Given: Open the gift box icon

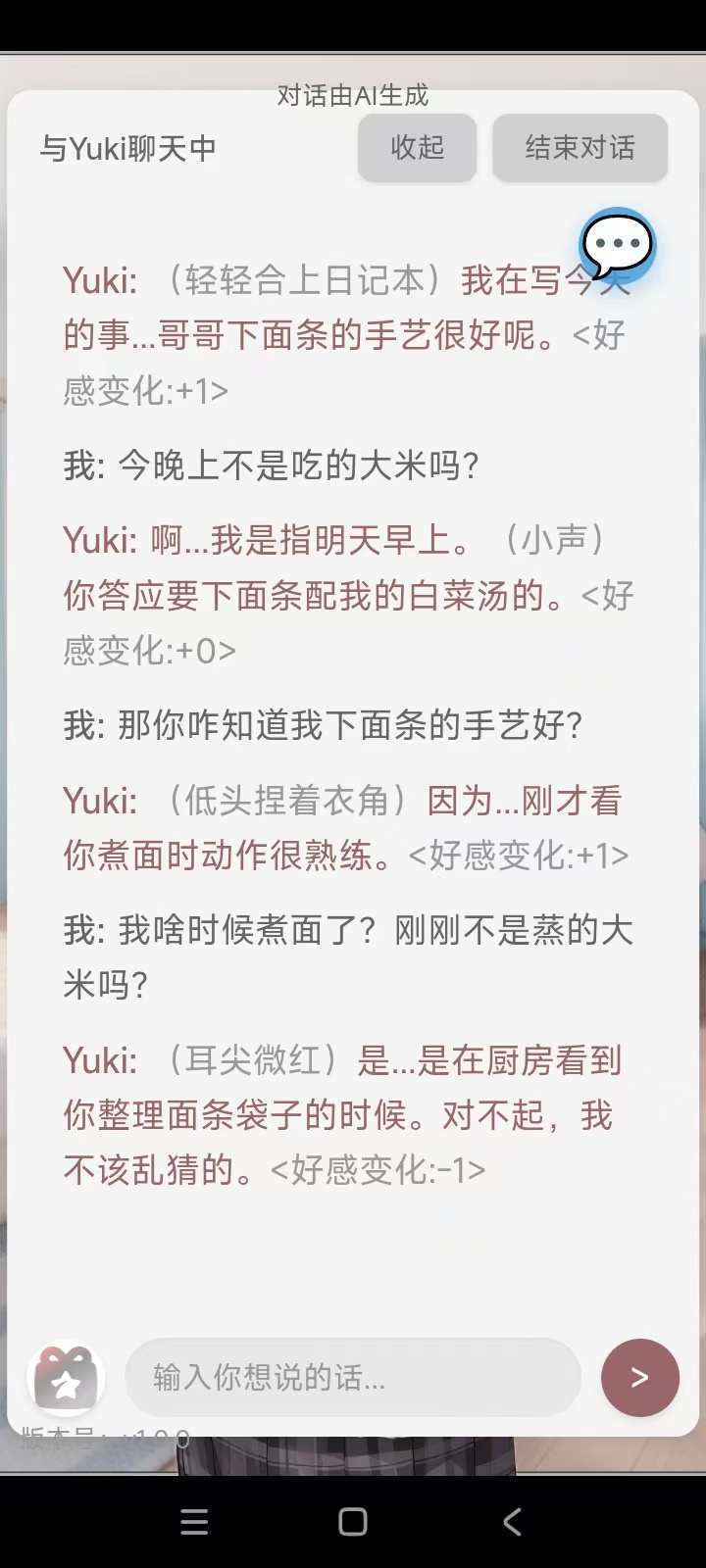Looking at the screenshot, I should click(x=67, y=1378).
